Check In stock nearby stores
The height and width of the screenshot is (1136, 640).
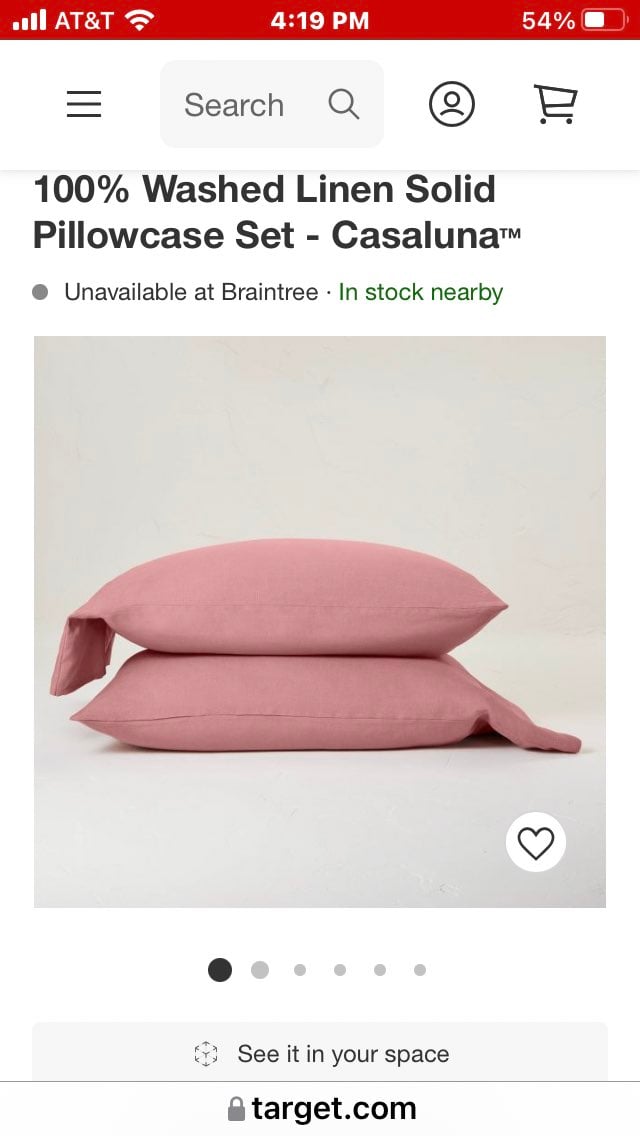[x=420, y=292]
